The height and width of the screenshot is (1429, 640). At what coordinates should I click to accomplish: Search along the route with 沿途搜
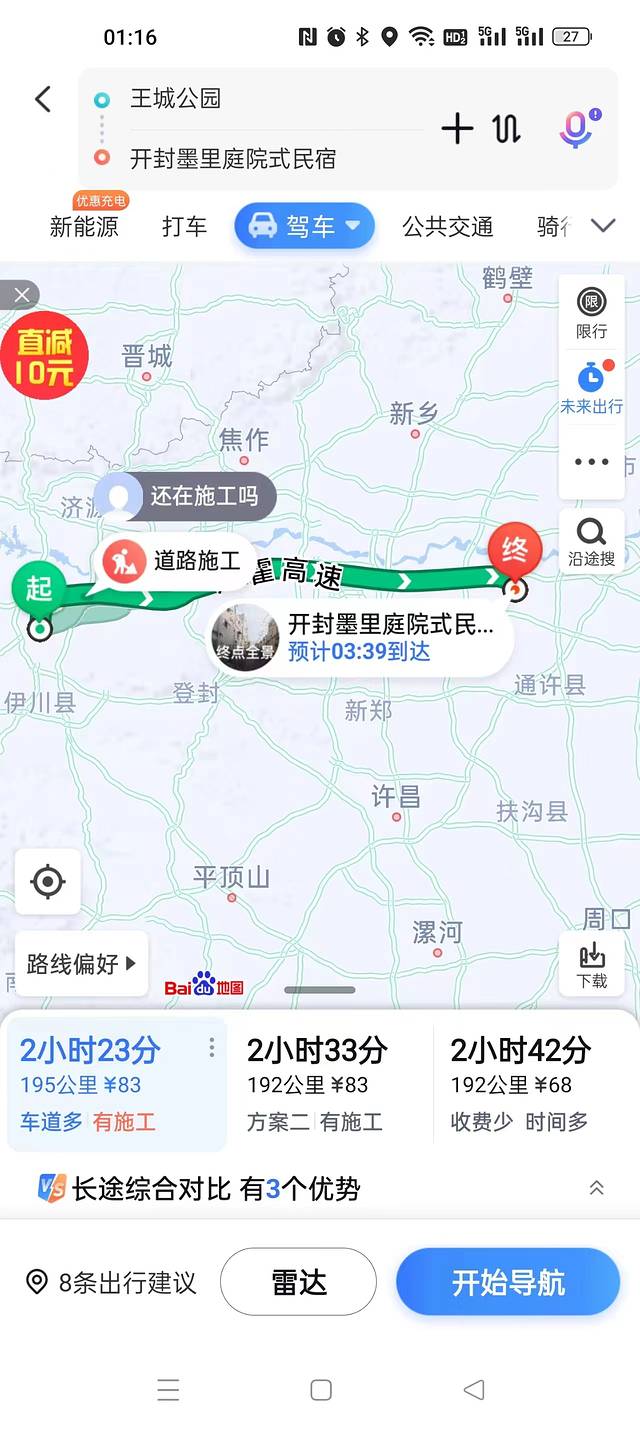(x=591, y=542)
